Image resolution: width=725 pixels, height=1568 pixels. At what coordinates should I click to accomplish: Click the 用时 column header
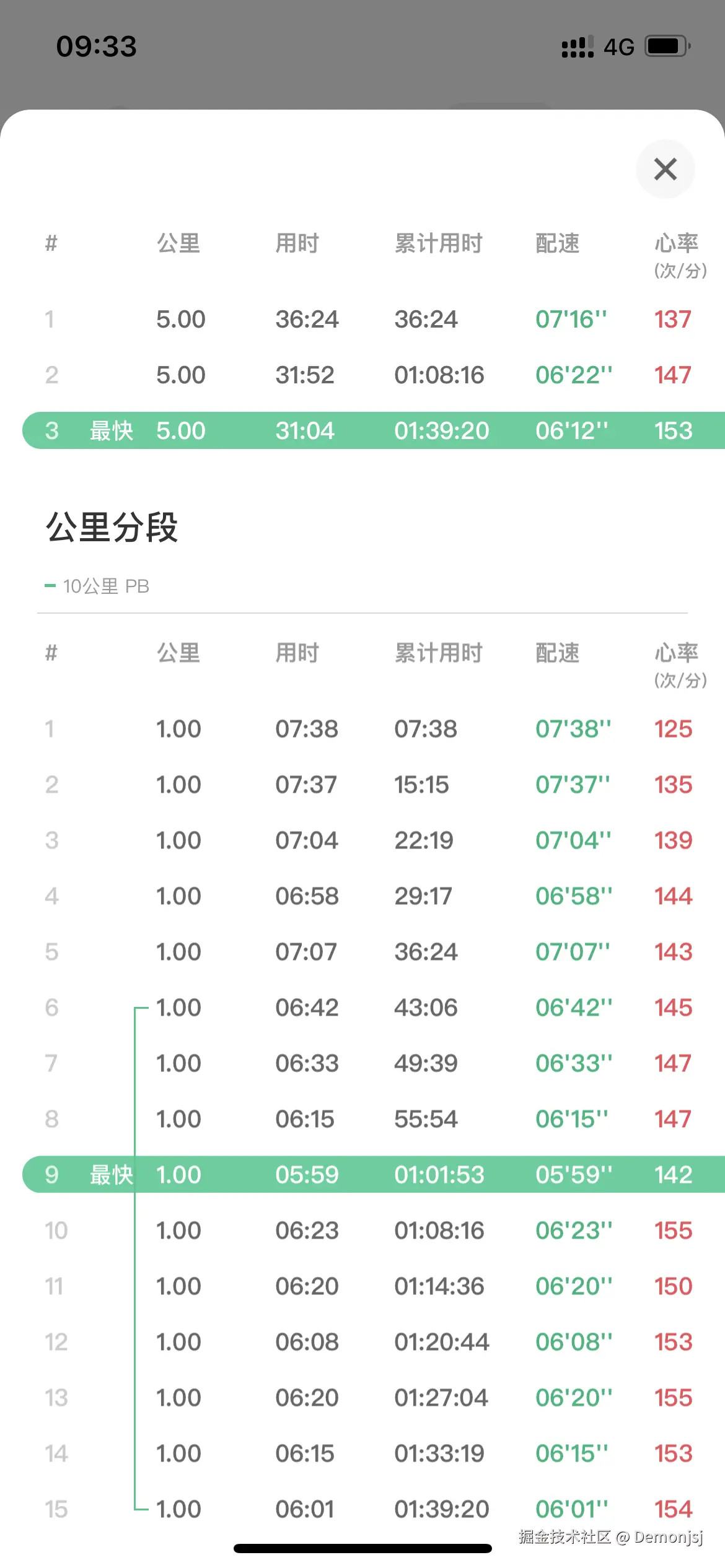(x=297, y=653)
